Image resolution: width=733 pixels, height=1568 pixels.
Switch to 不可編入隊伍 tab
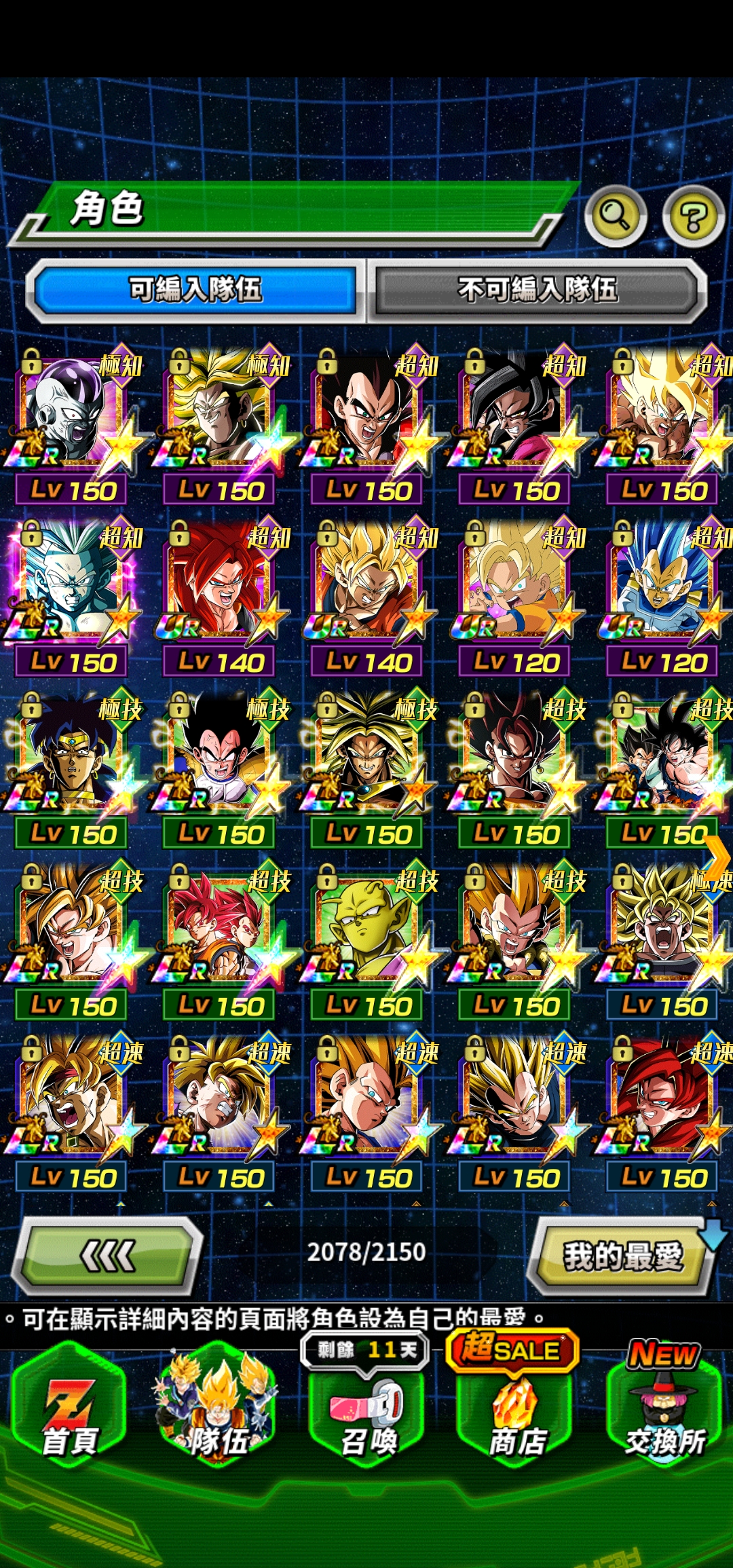(537, 290)
